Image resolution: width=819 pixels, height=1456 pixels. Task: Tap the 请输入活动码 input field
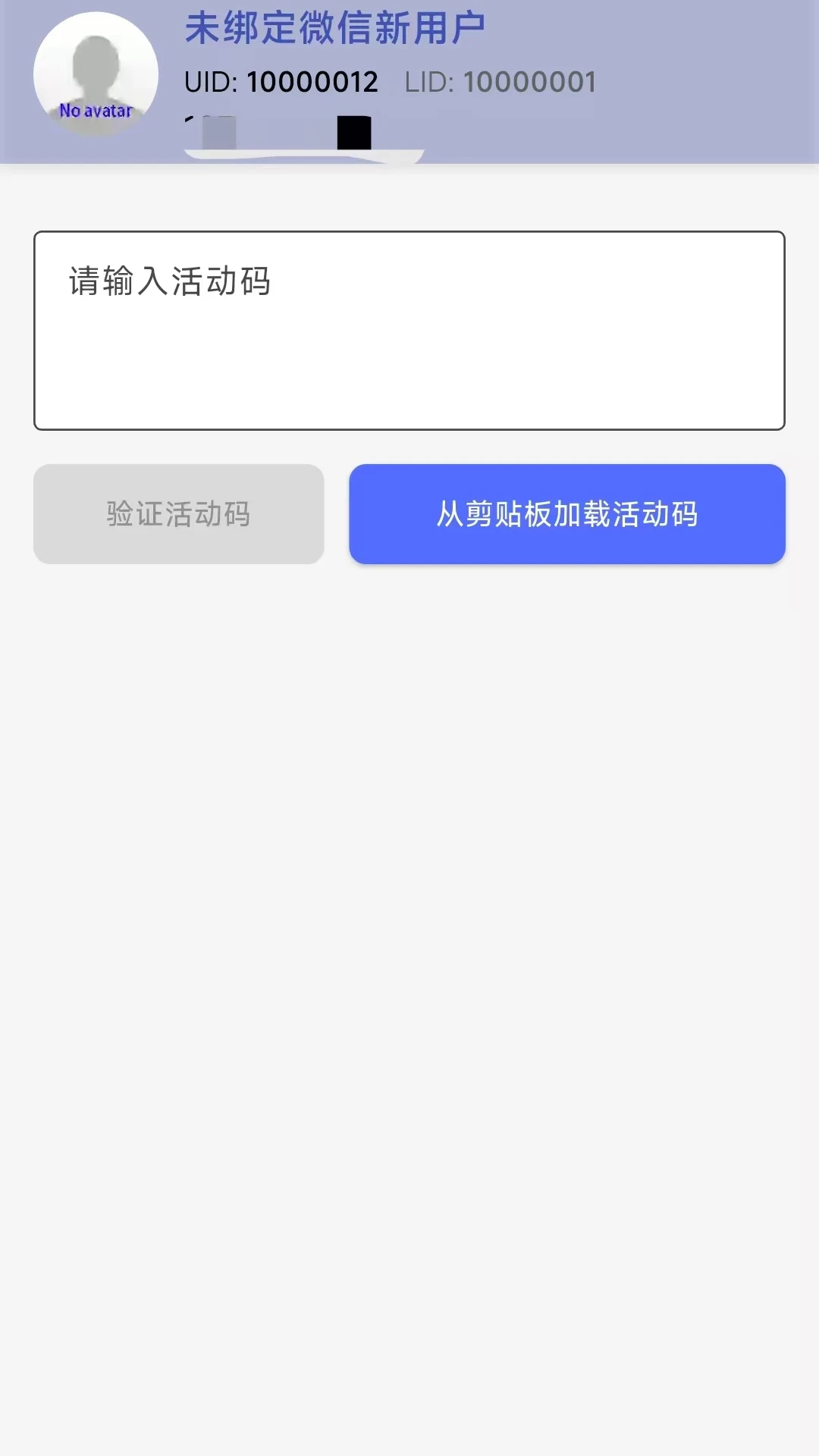pos(409,331)
